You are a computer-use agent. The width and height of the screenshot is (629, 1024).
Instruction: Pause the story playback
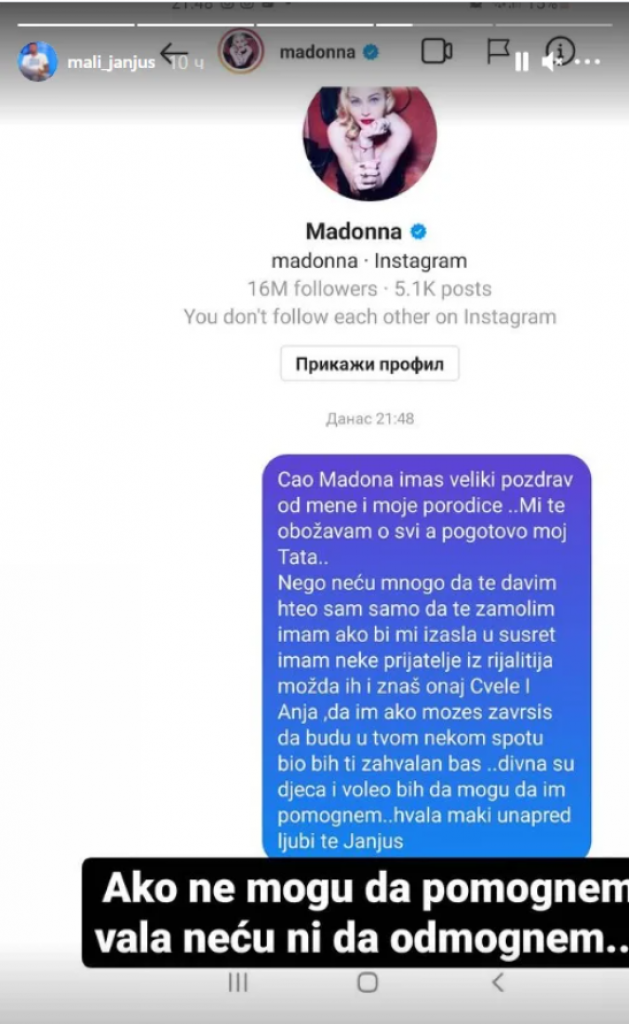pos(521,62)
